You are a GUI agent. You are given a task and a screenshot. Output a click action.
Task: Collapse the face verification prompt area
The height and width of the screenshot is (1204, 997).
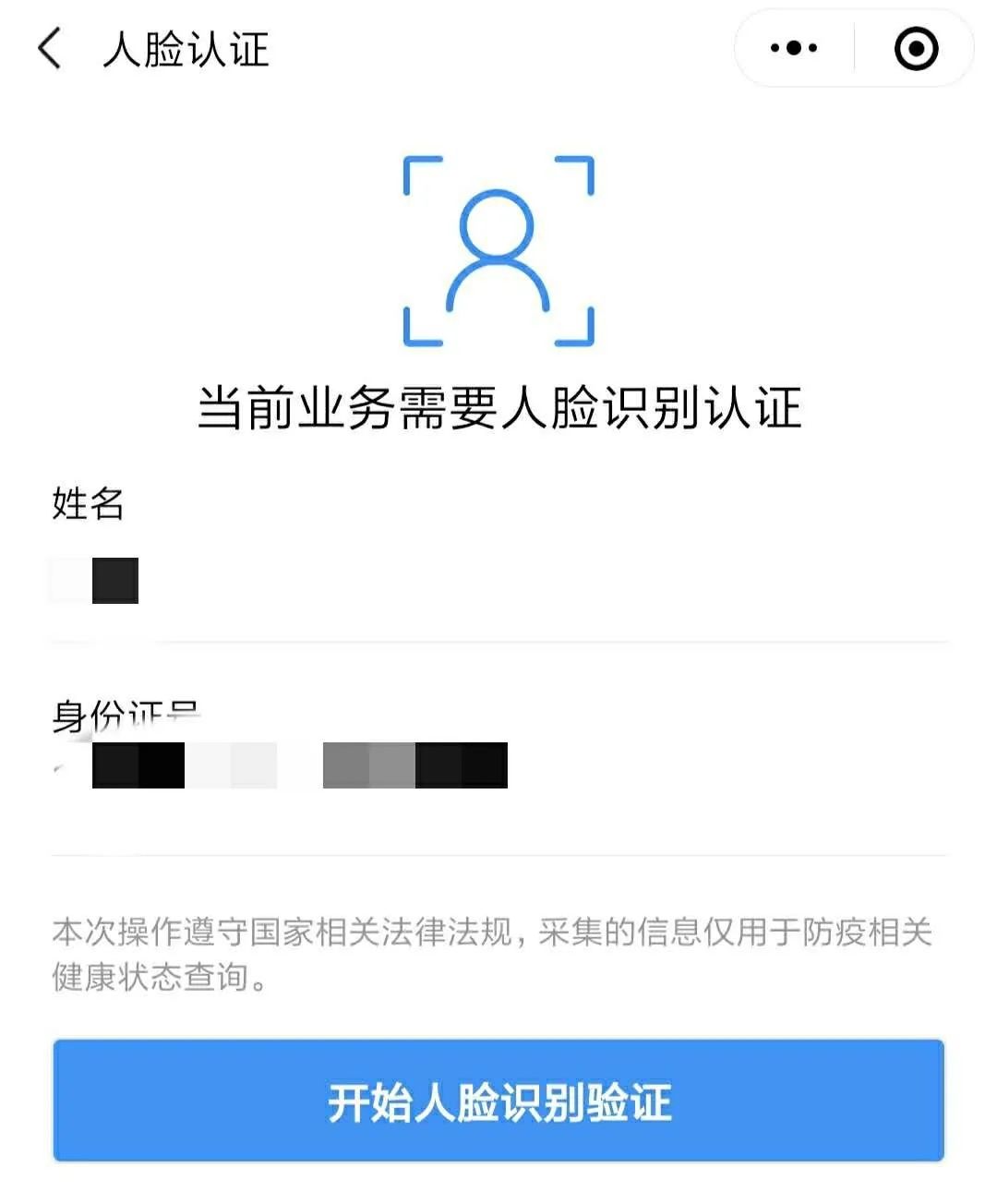[498, 404]
